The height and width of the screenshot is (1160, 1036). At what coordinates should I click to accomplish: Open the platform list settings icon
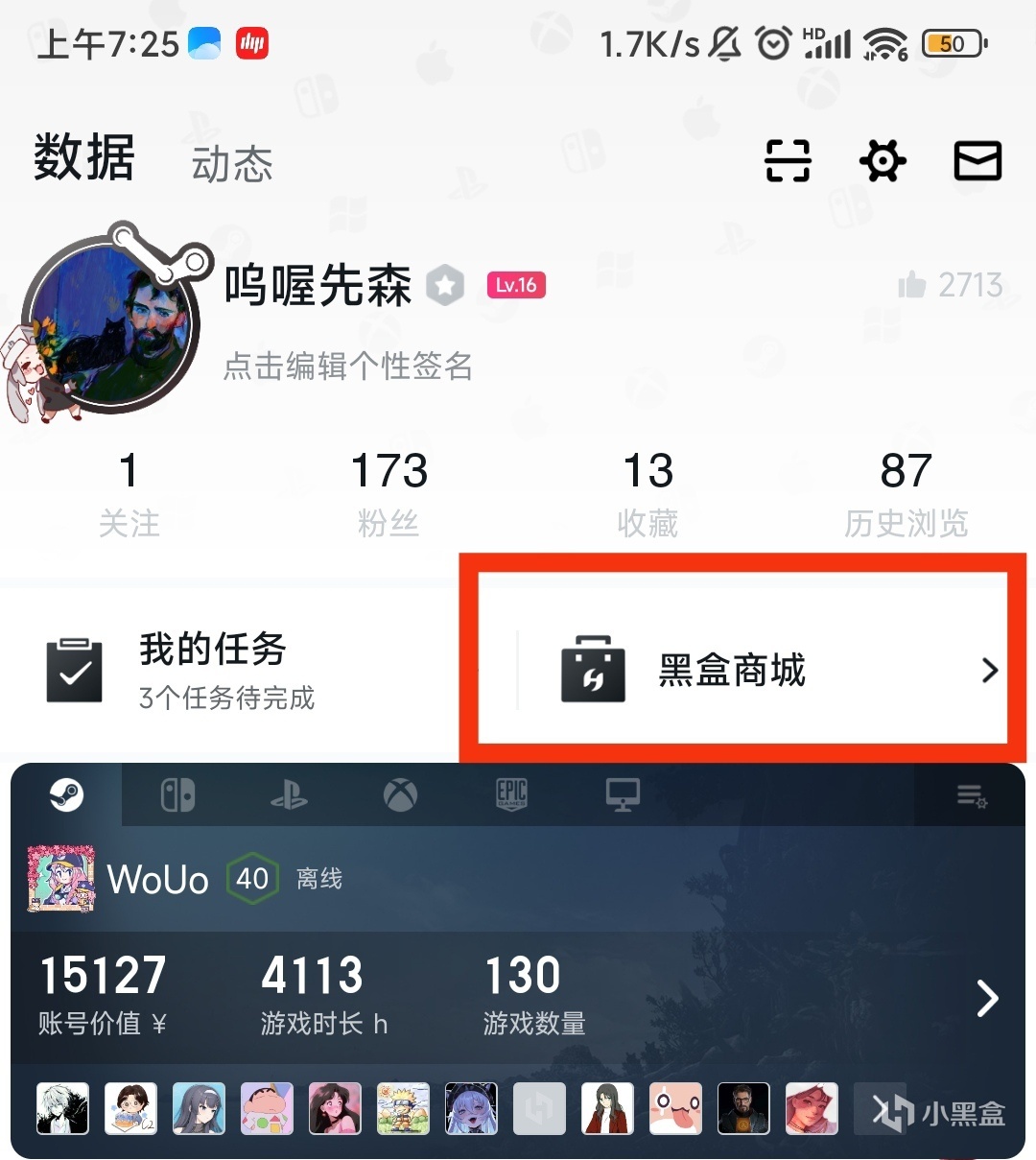[x=971, y=795]
